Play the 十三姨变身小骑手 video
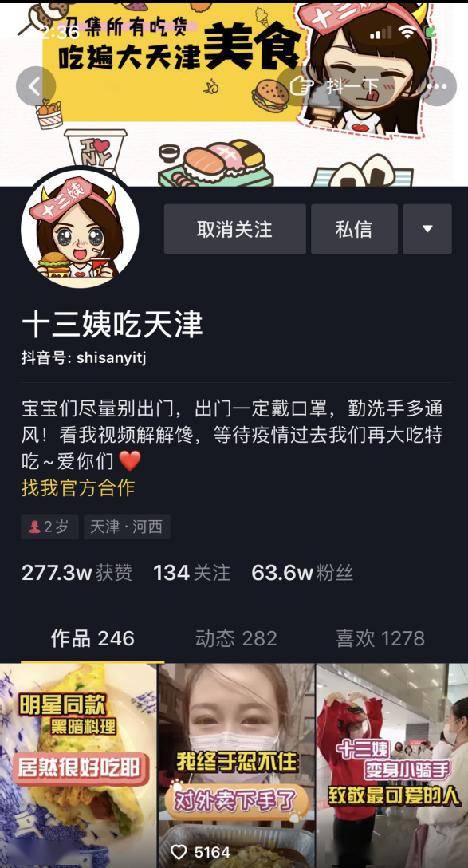This screenshot has height=868, width=468. click(x=392, y=766)
